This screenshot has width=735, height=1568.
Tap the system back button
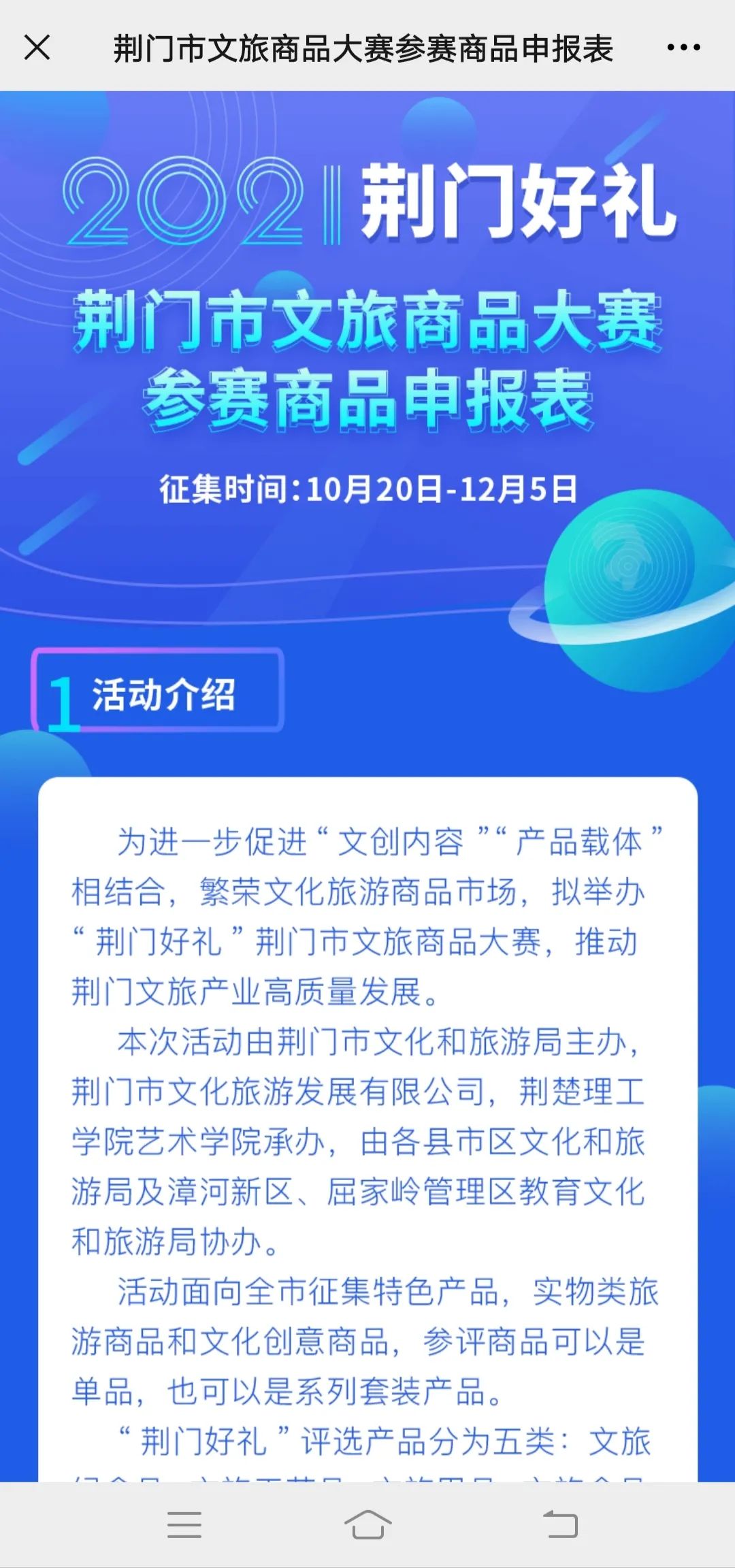click(559, 1524)
